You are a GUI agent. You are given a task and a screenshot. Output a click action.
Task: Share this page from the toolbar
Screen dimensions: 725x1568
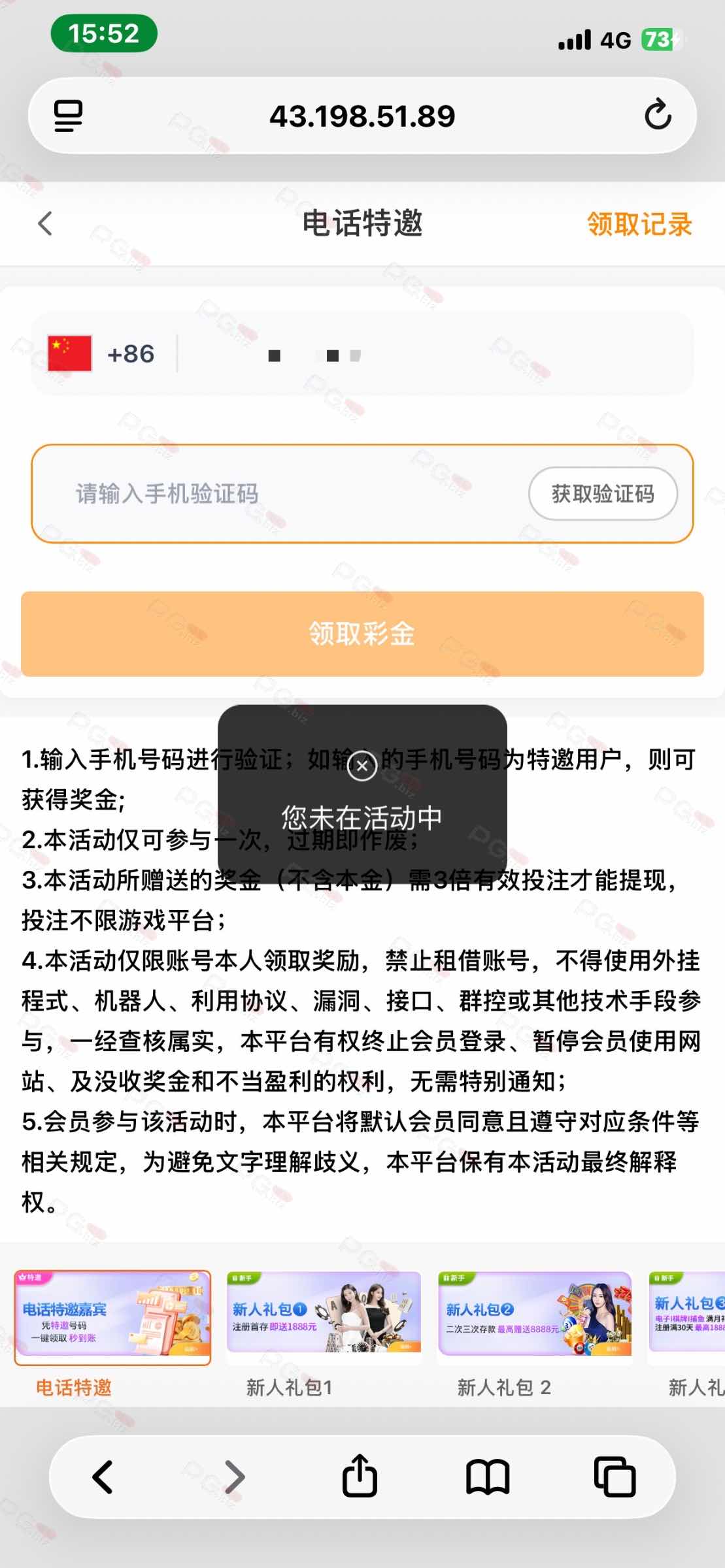360,1475
